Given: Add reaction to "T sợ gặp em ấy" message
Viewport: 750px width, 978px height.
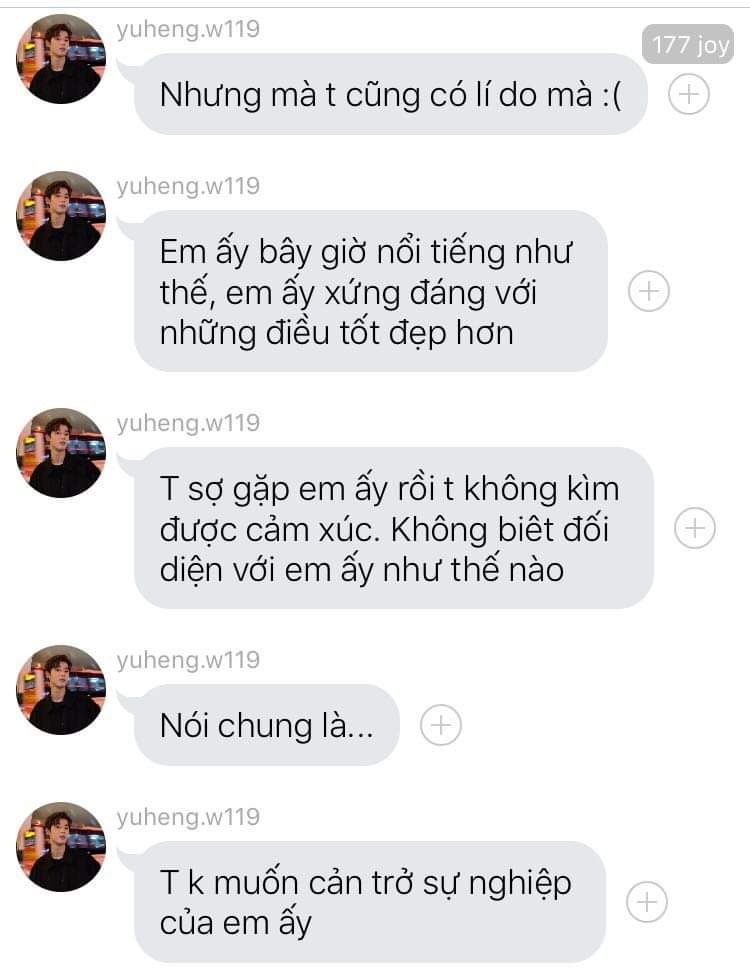Looking at the screenshot, I should point(695,528).
